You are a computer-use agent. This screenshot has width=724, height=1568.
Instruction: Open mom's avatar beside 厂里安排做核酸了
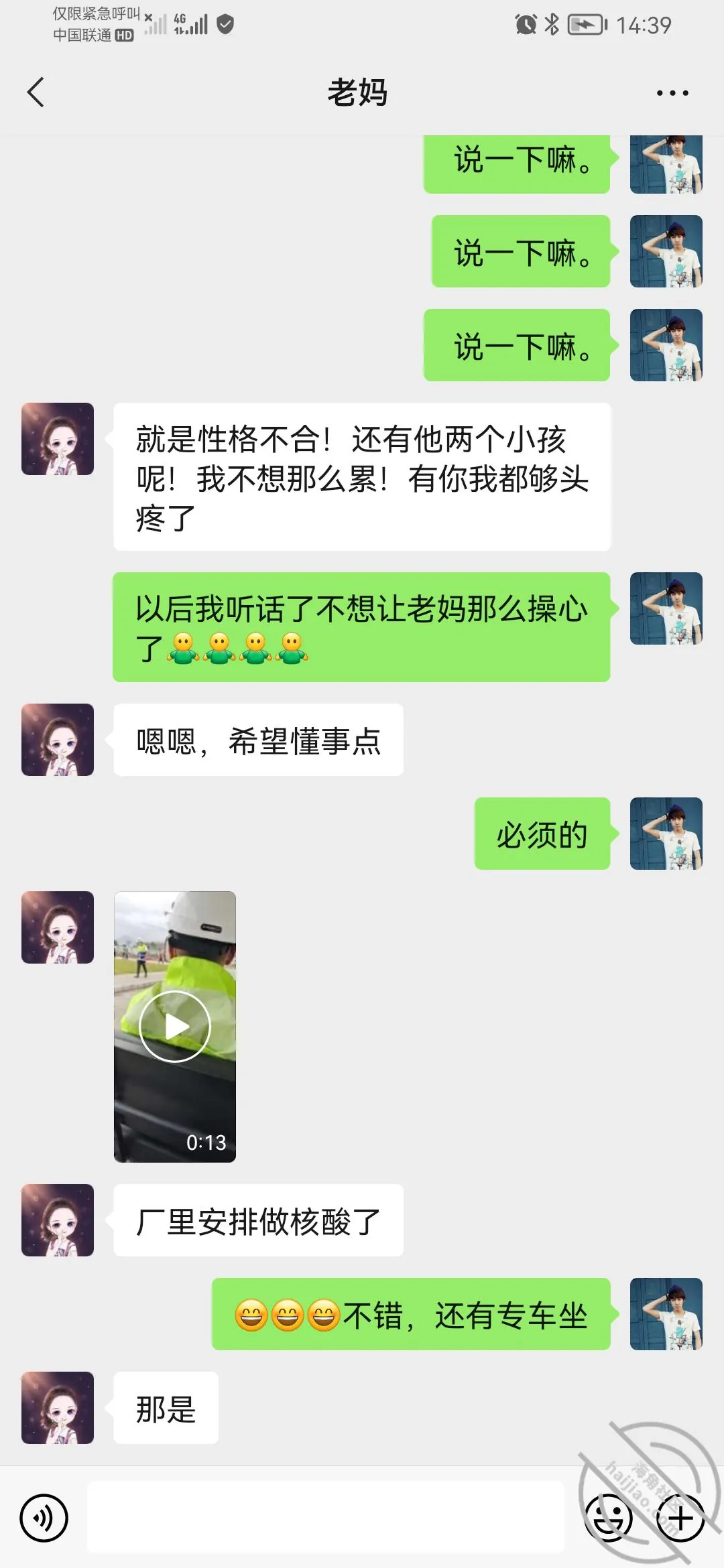pos(58,1220)
